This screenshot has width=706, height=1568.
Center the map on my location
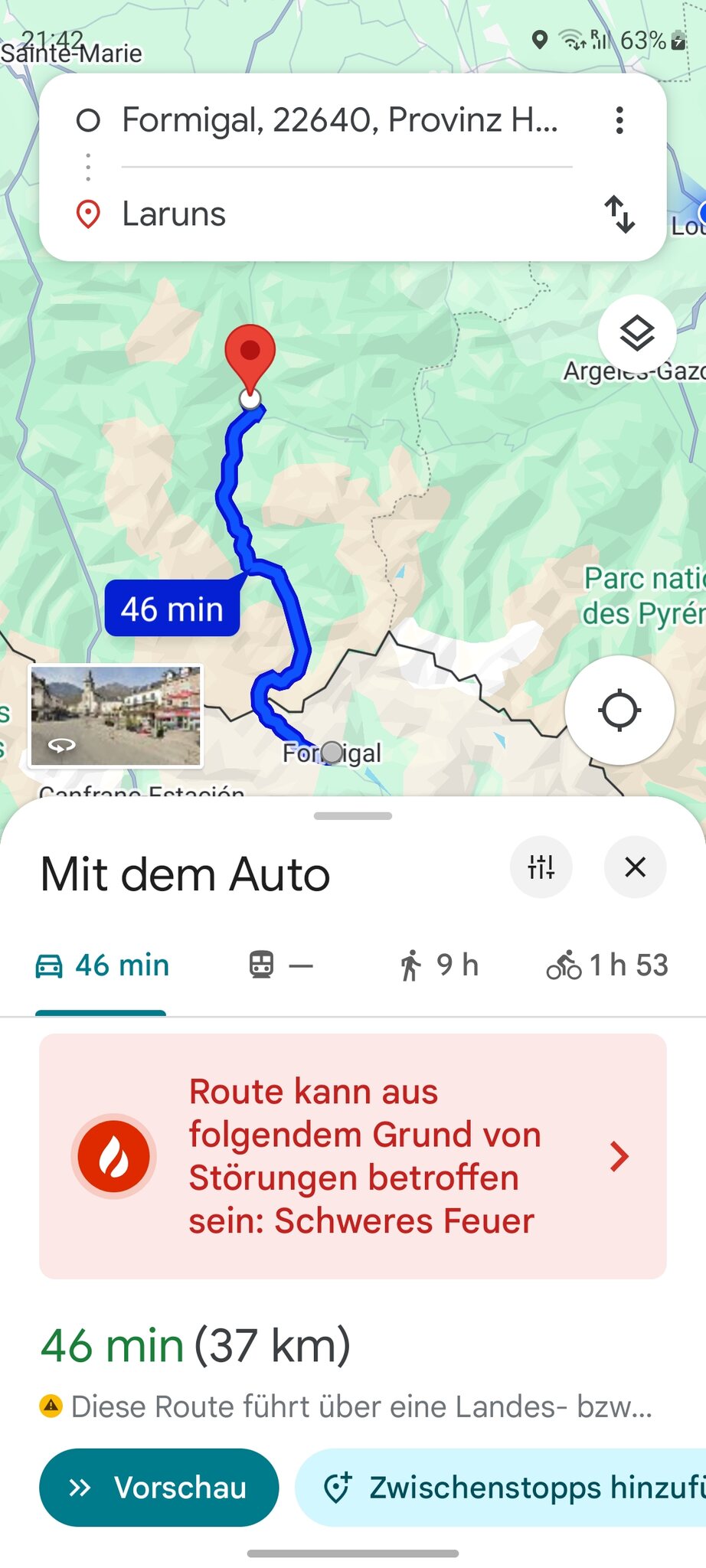(x=619, y=710)
